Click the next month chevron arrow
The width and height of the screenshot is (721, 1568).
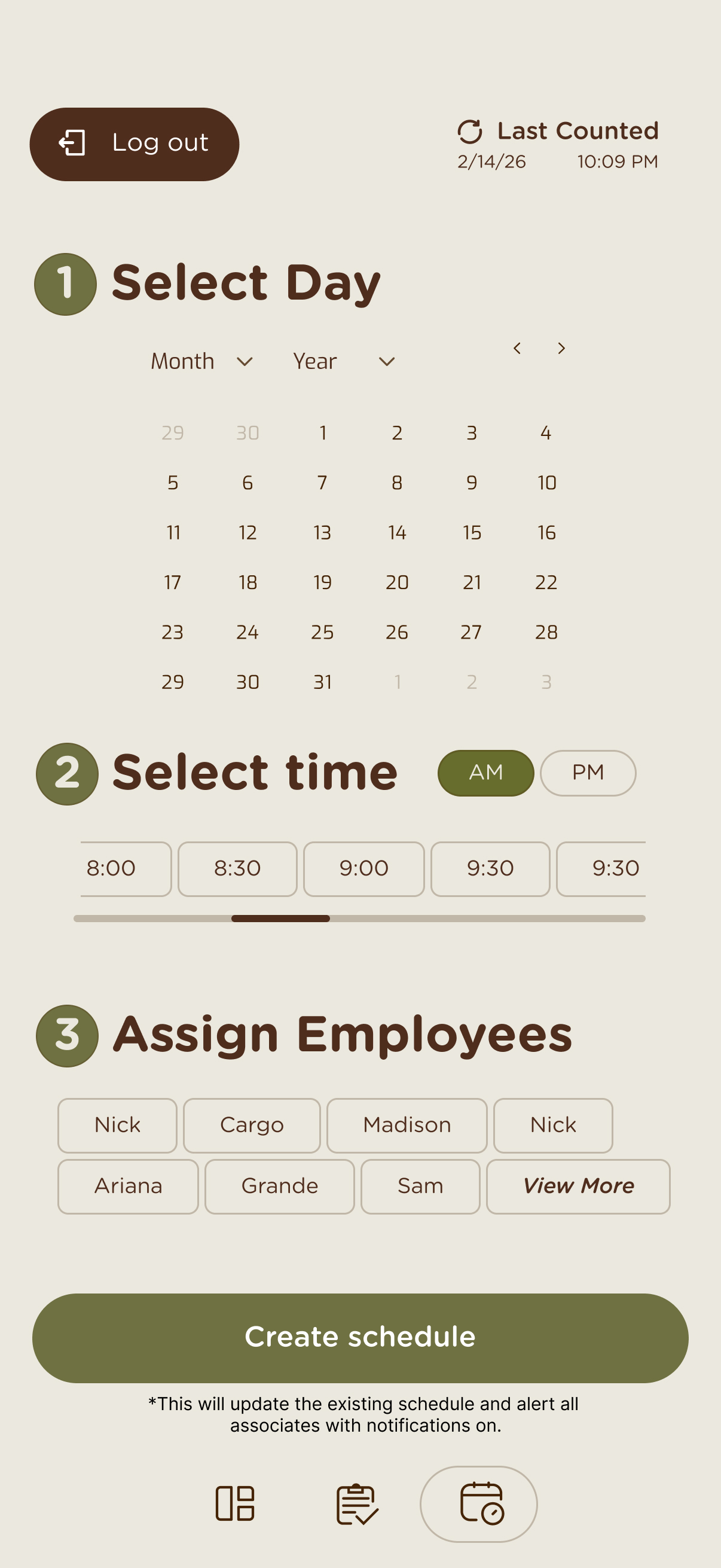pos(561,348)
